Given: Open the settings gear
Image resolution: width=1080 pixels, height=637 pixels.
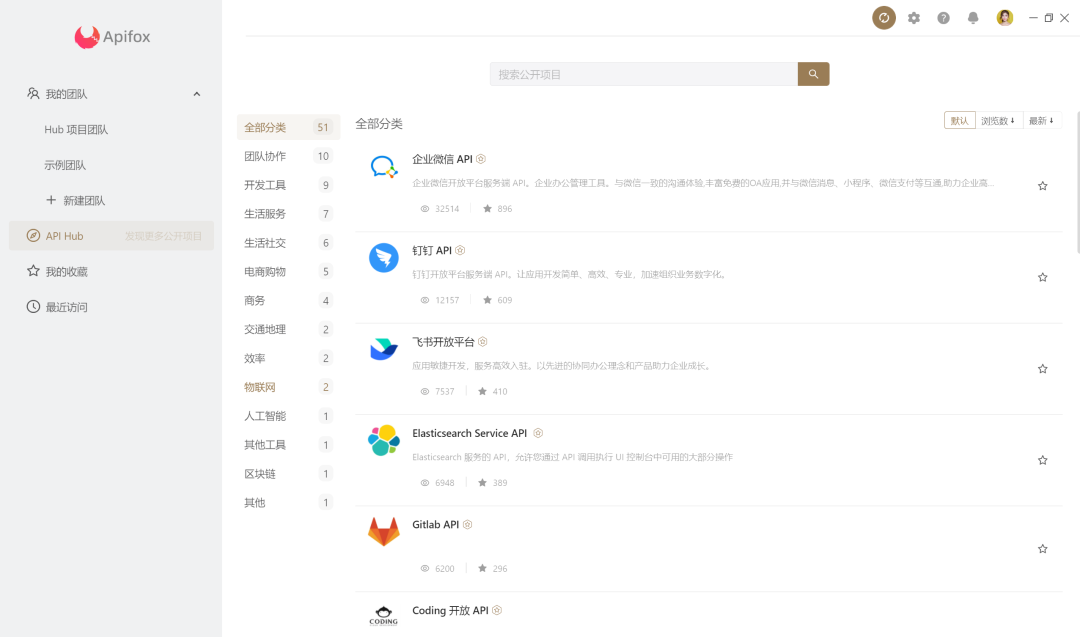Looking at the screenshot, I should click(x=913, y=18).
